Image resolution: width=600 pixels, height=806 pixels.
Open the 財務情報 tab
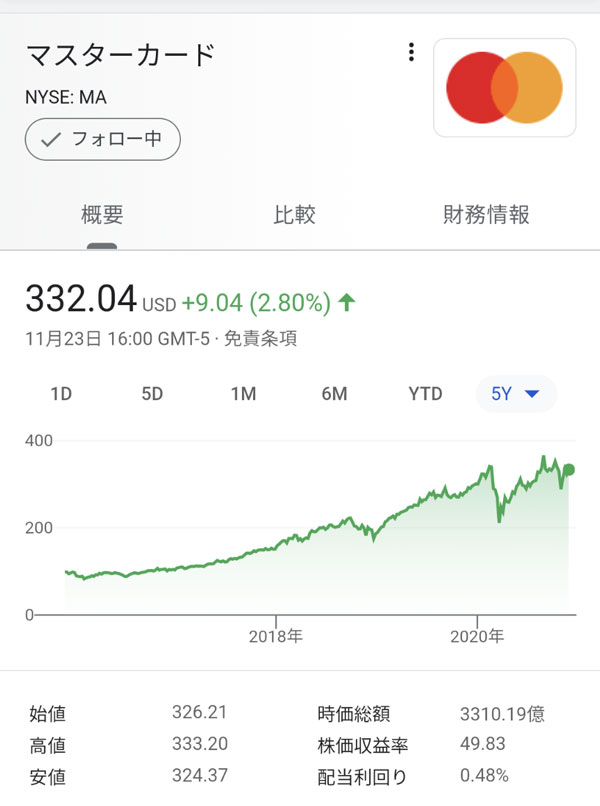(486, 214)
